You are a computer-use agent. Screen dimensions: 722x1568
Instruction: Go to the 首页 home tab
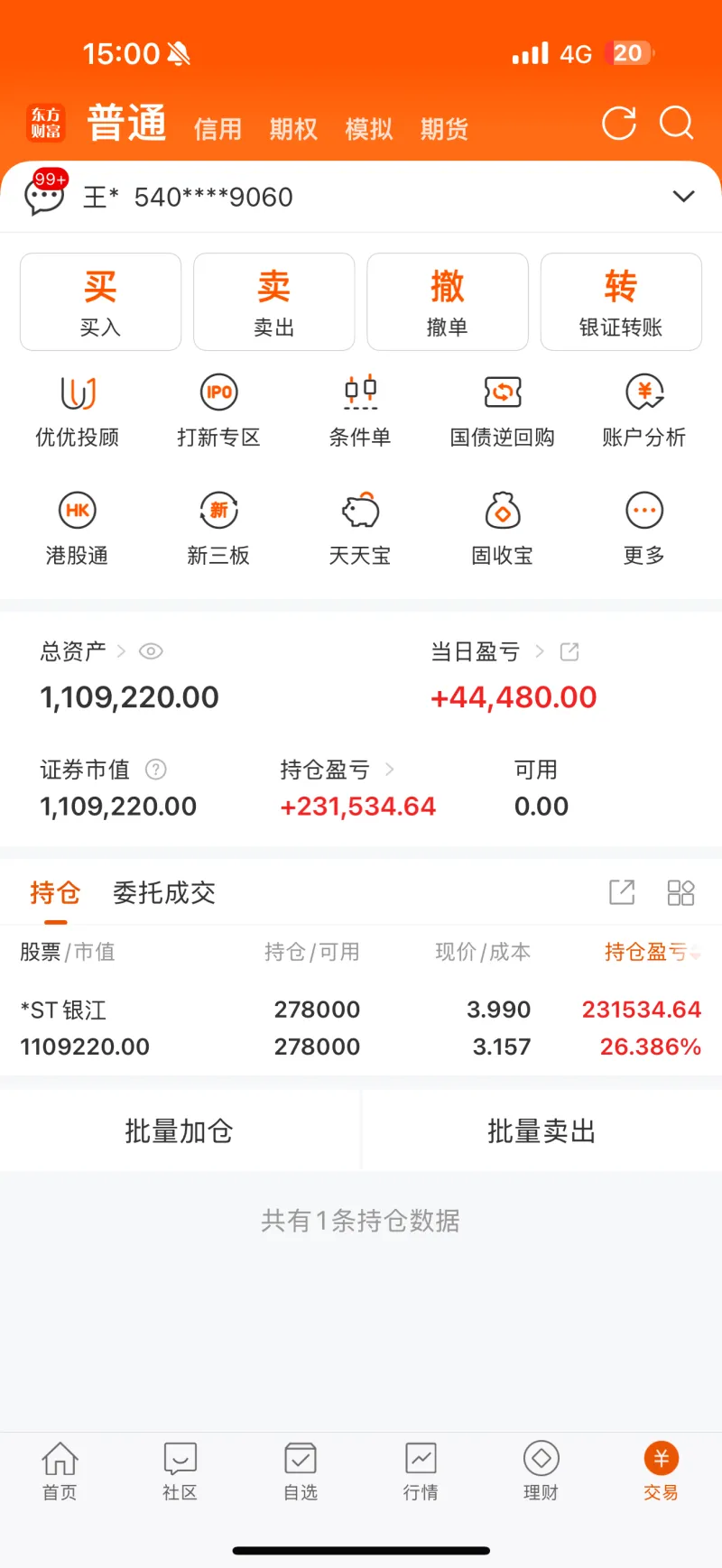point(60,1471)
